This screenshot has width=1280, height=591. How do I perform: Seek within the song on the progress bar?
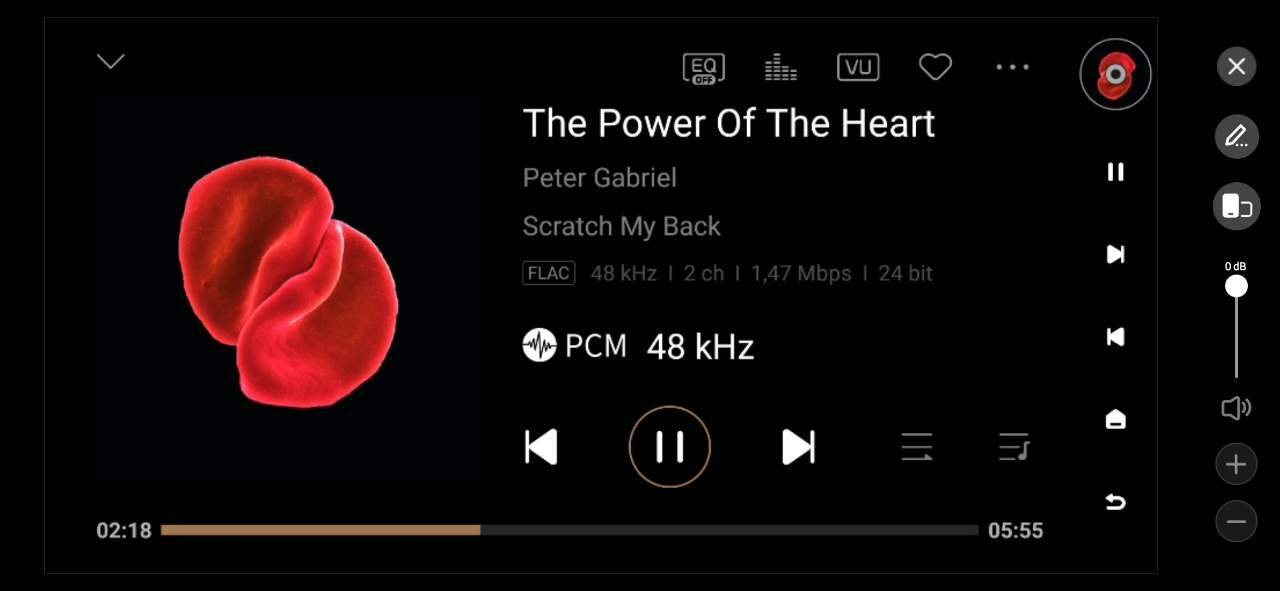[x=569, y=530]
